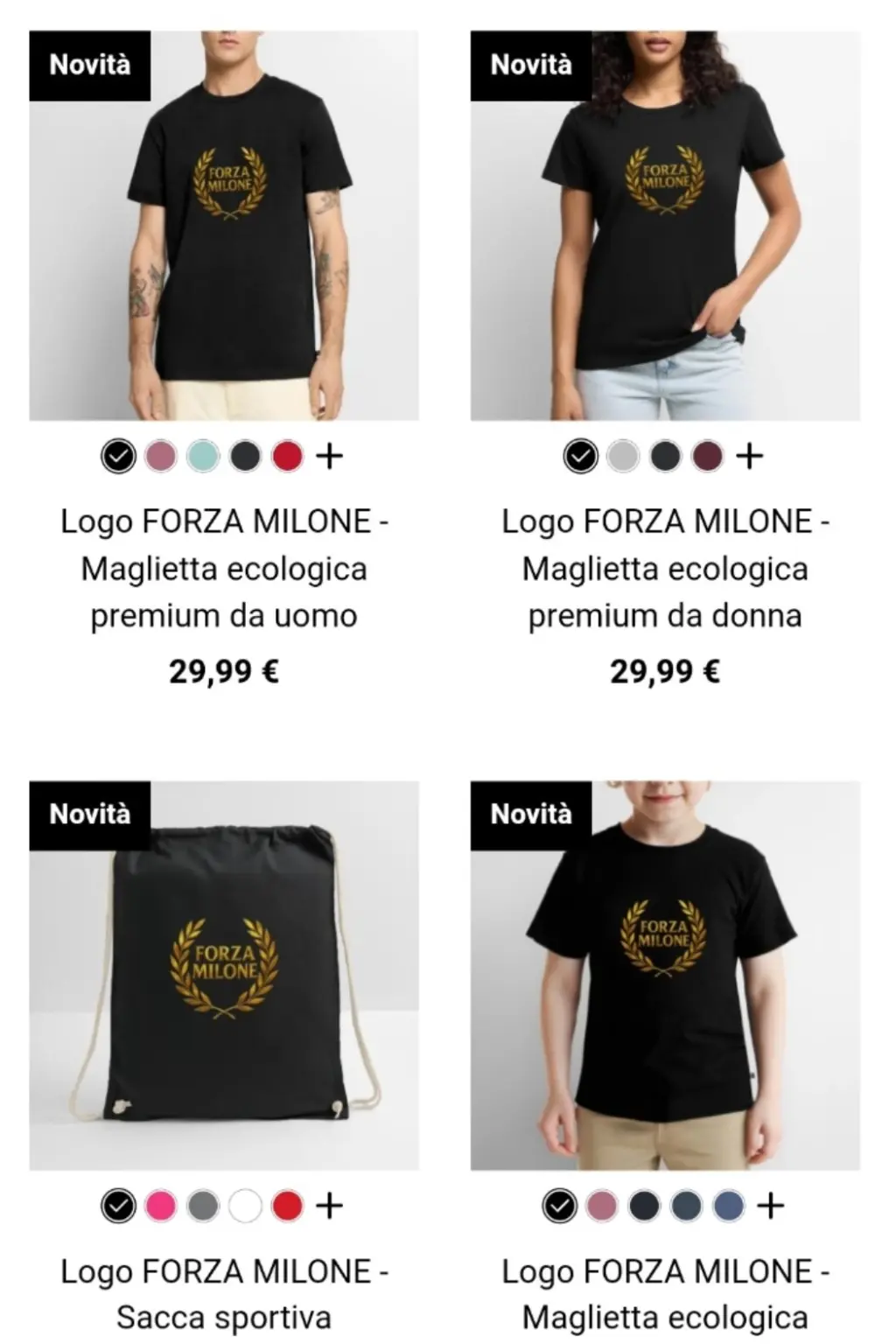
Task: Show more colors for the Sacca sportiva
Action: pyautogui.click(x=330, y=1206)
